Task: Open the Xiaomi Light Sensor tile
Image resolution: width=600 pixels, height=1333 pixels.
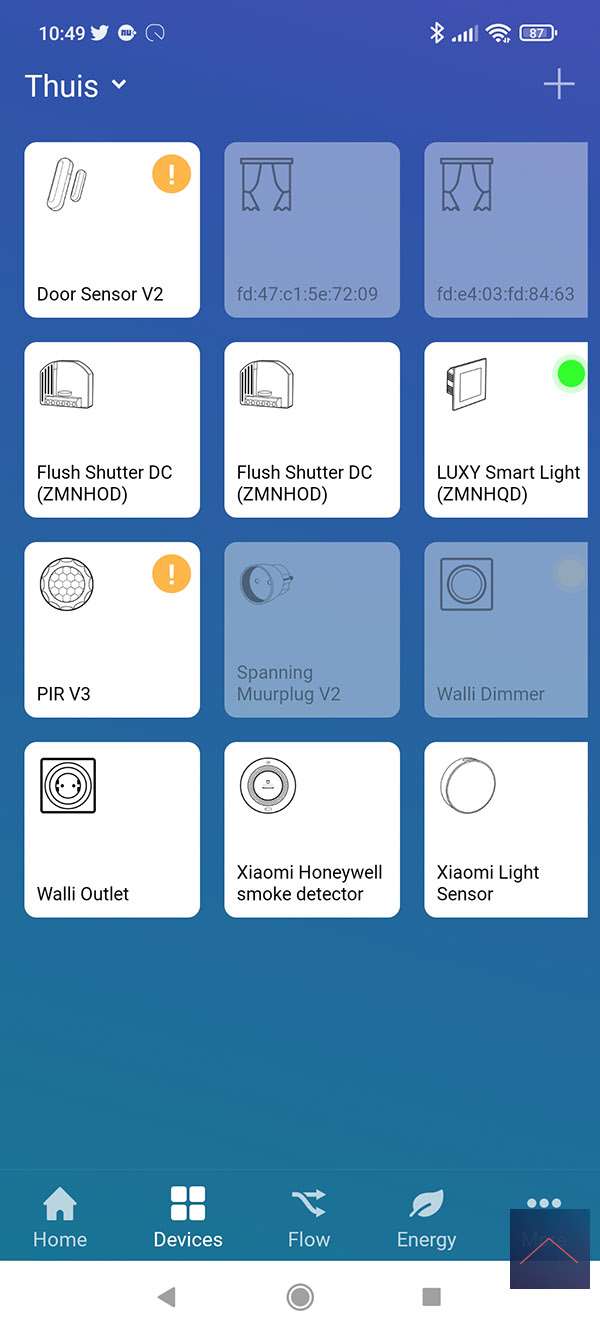Action: [506, 830]
